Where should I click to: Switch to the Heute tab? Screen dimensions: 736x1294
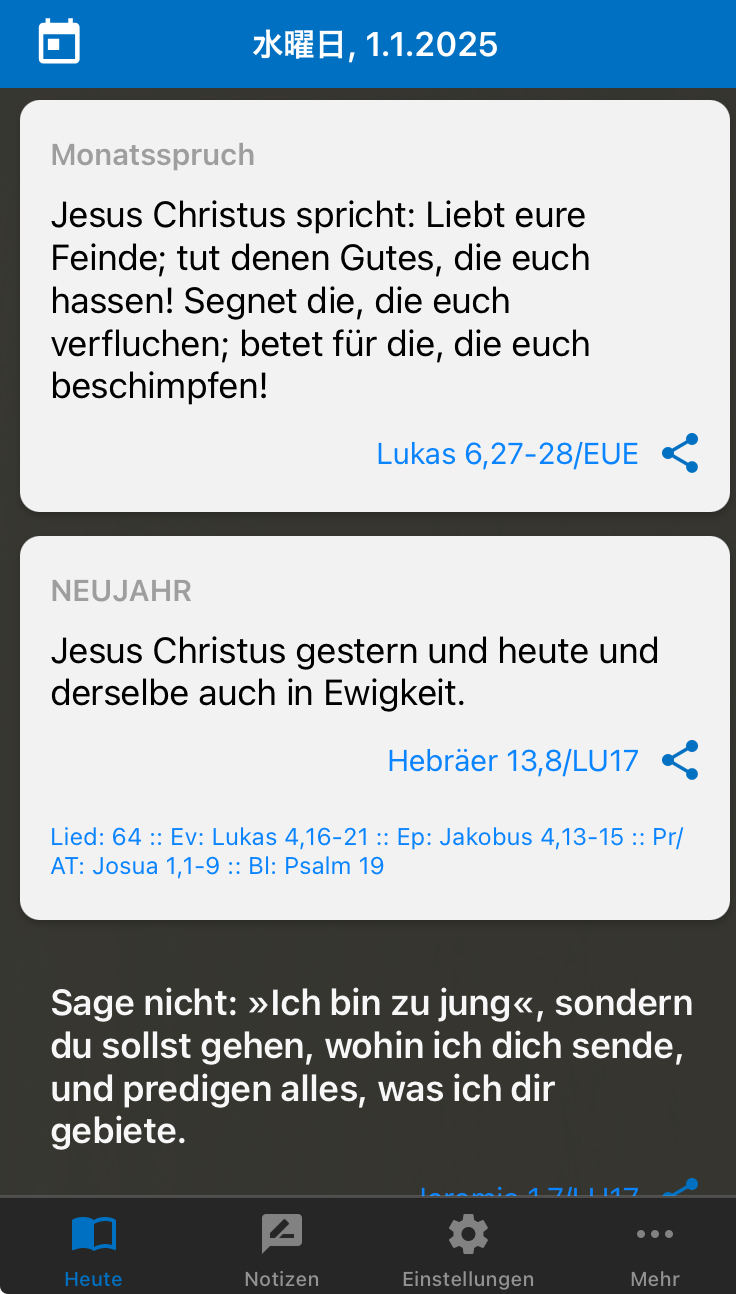pyautogui.click(x=93, y=1250)
